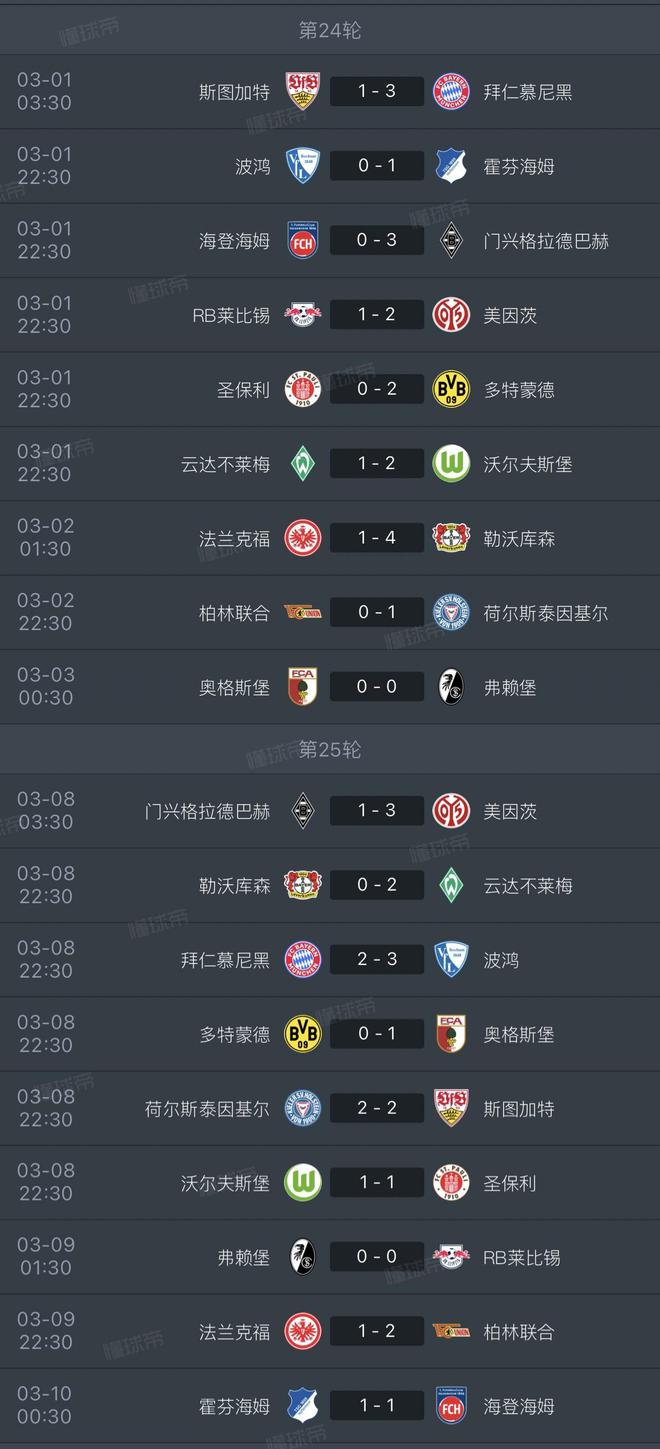Open the Bochum vs Hoffenheim 0-1 match
660x1449 pixels.
pos(377,166)
